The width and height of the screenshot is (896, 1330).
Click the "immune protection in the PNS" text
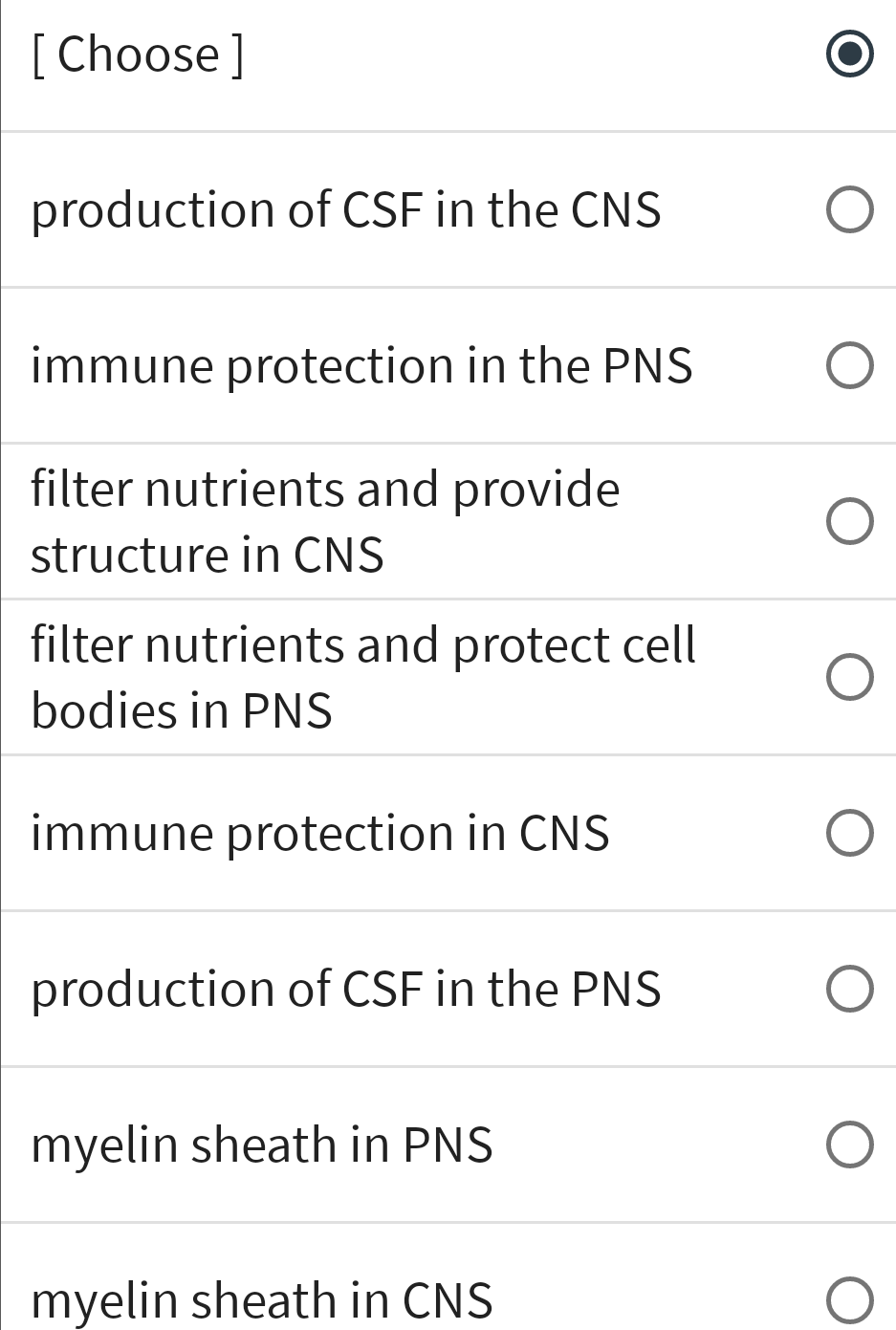coord(361,364)
